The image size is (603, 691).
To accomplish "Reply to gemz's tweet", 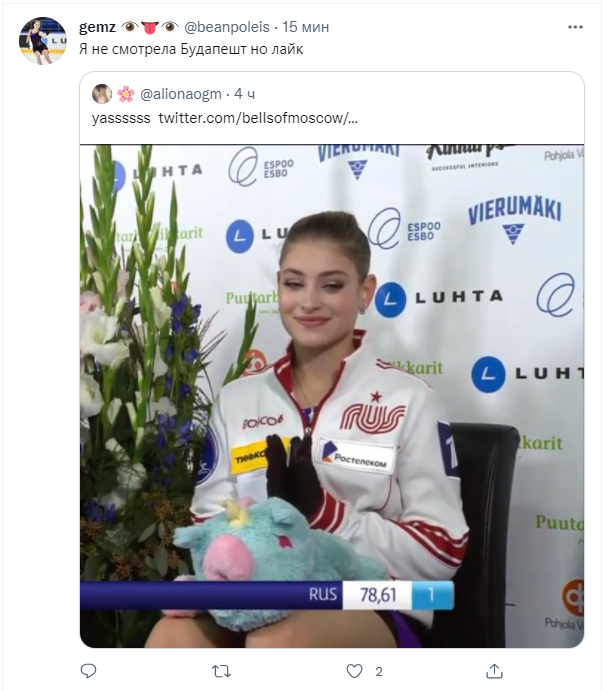I will pyautogui.click(x=88, y=670).
